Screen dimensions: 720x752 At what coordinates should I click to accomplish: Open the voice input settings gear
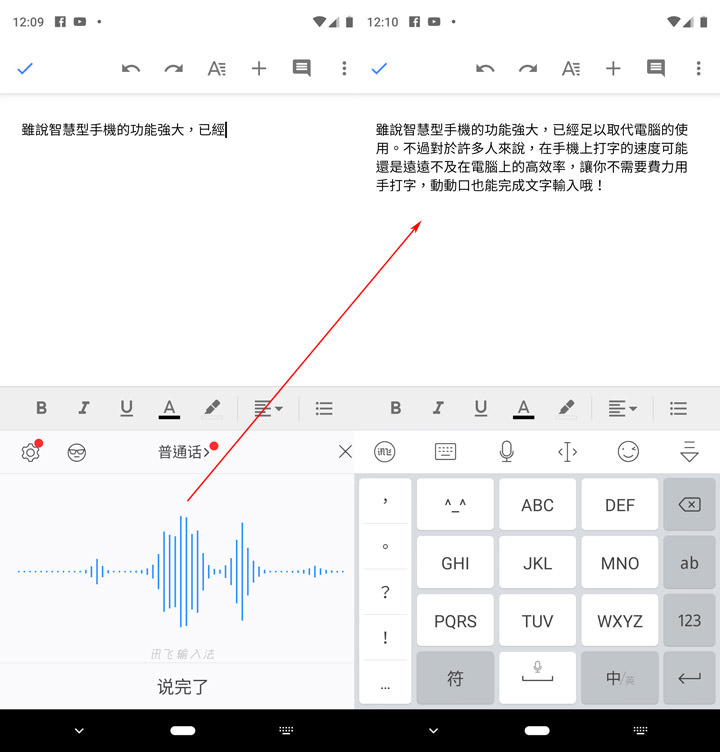tap(29, 451)
